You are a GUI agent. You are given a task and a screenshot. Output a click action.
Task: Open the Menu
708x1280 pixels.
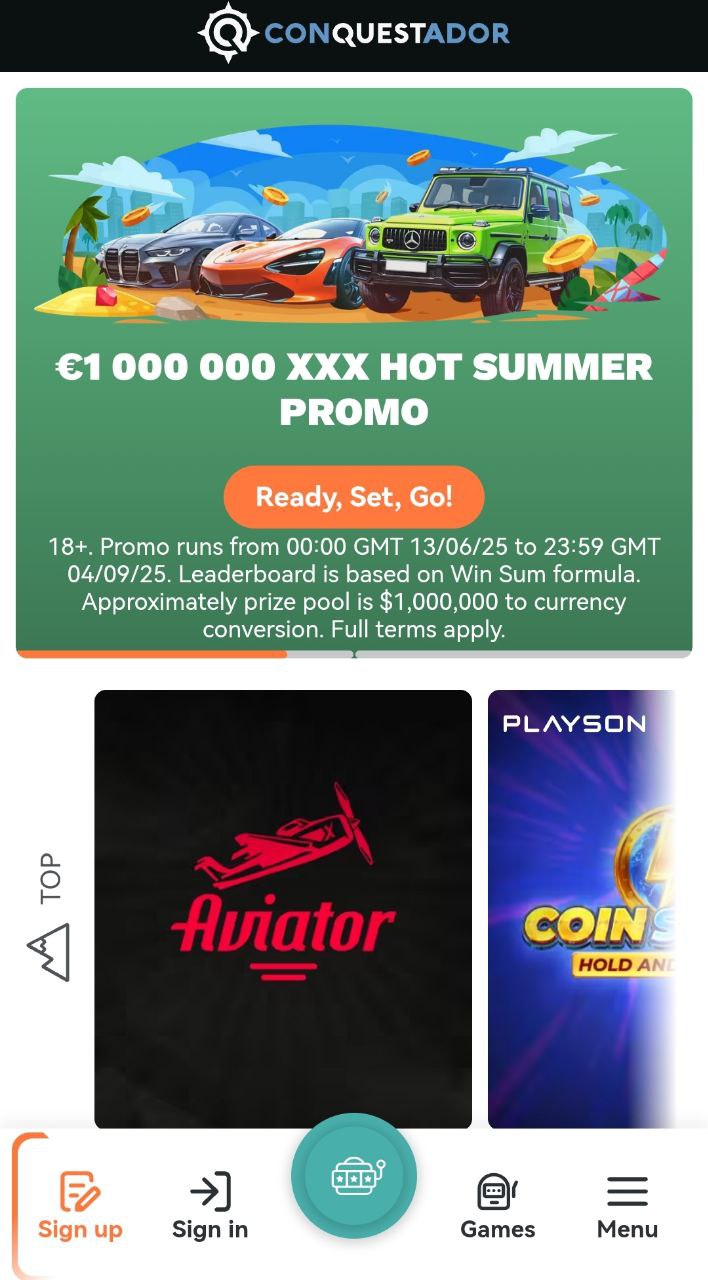pyautogui.click(x=627, y=1206)
